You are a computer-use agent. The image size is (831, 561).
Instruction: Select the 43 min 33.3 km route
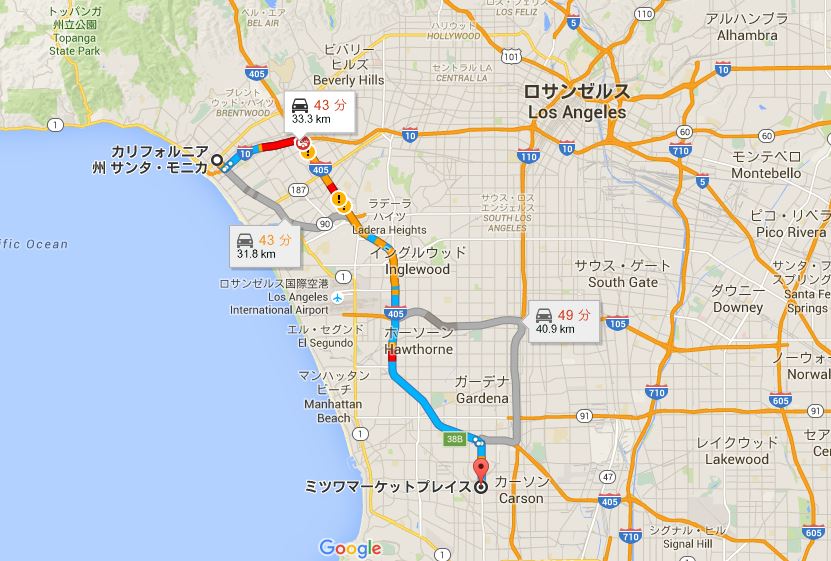pos(309,110)
